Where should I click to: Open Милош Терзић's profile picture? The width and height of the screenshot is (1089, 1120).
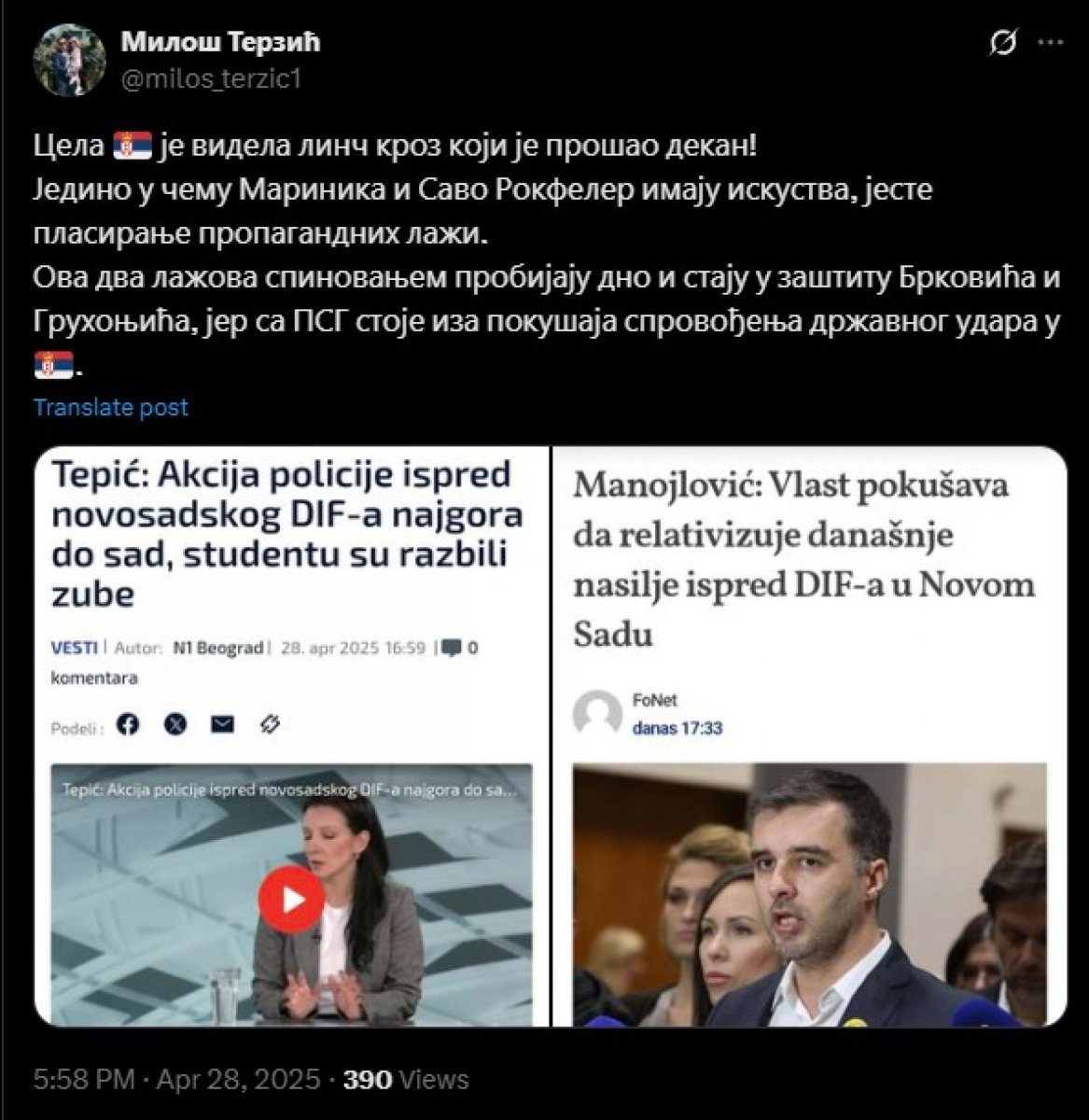63,60
